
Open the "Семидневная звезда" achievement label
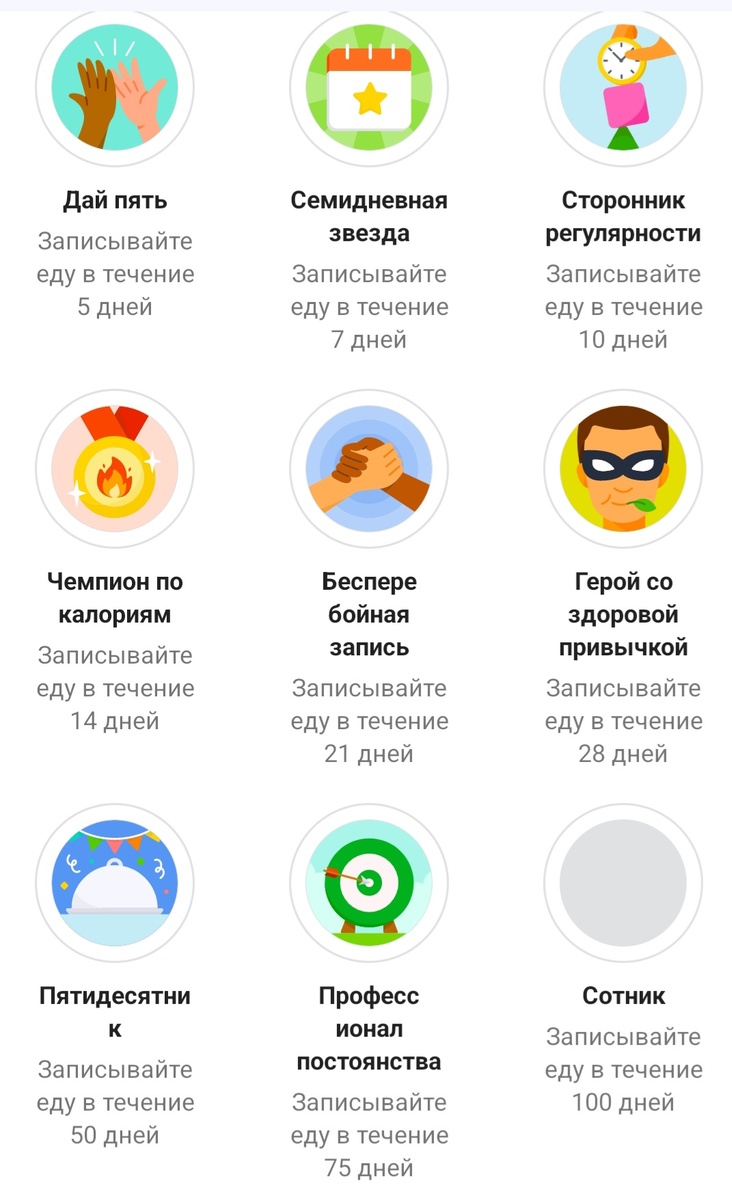pyautogui.click(x=369, y=217)
